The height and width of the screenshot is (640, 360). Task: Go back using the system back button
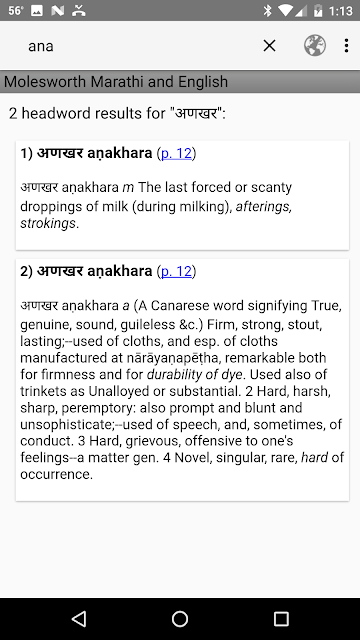[79, 619]
